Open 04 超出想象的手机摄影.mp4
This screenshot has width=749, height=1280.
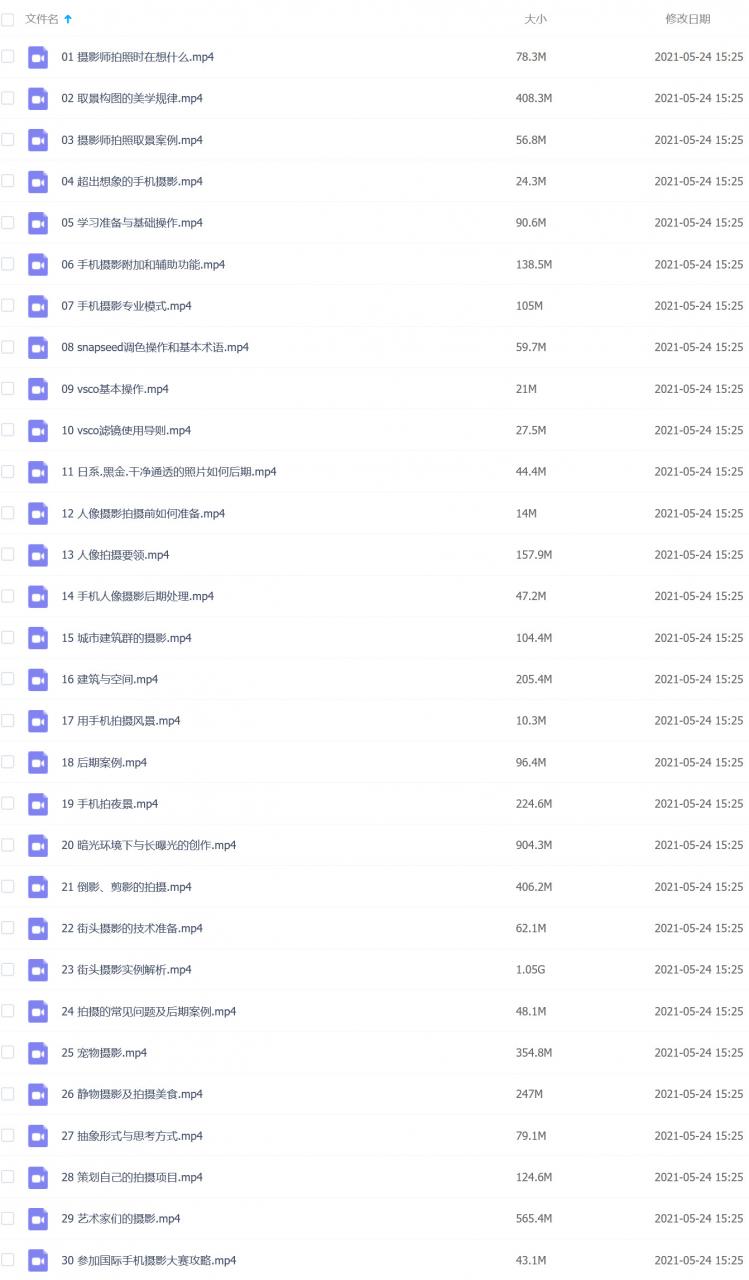click(132, 181)
